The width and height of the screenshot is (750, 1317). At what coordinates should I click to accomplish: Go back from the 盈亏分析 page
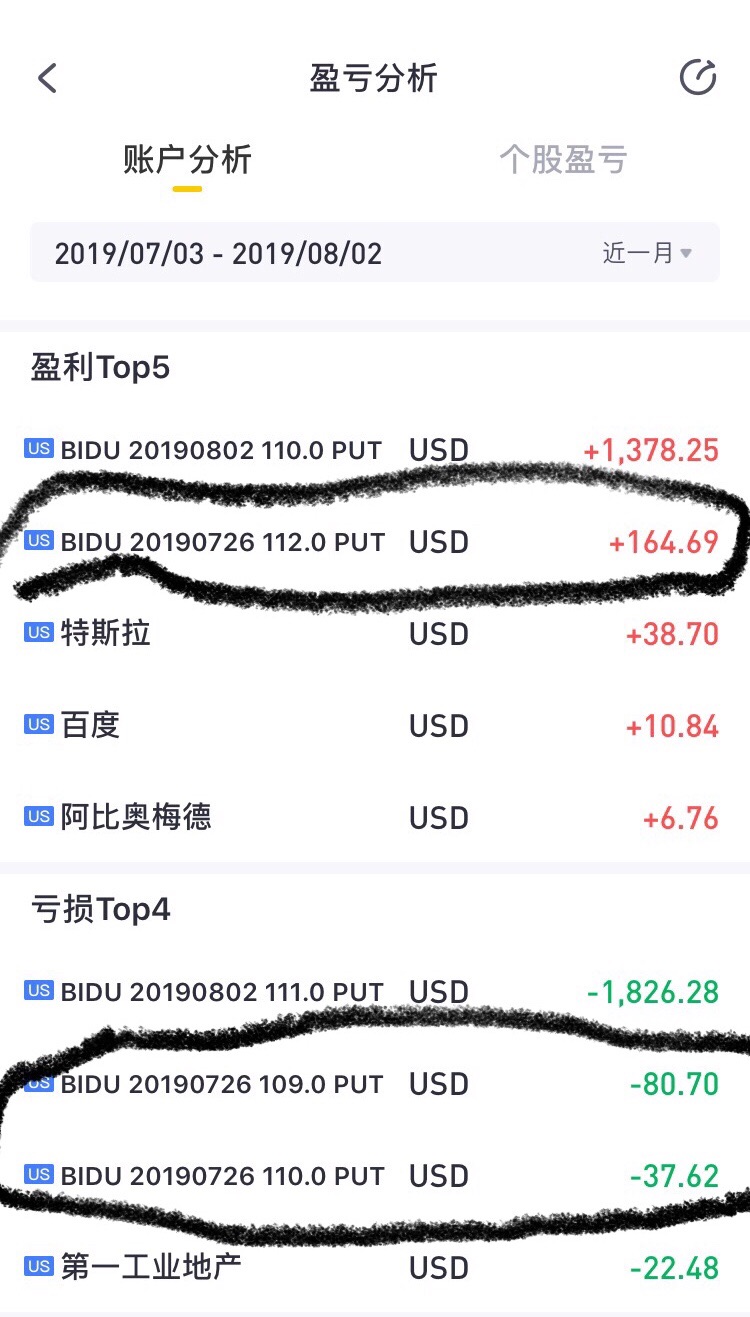47,78
